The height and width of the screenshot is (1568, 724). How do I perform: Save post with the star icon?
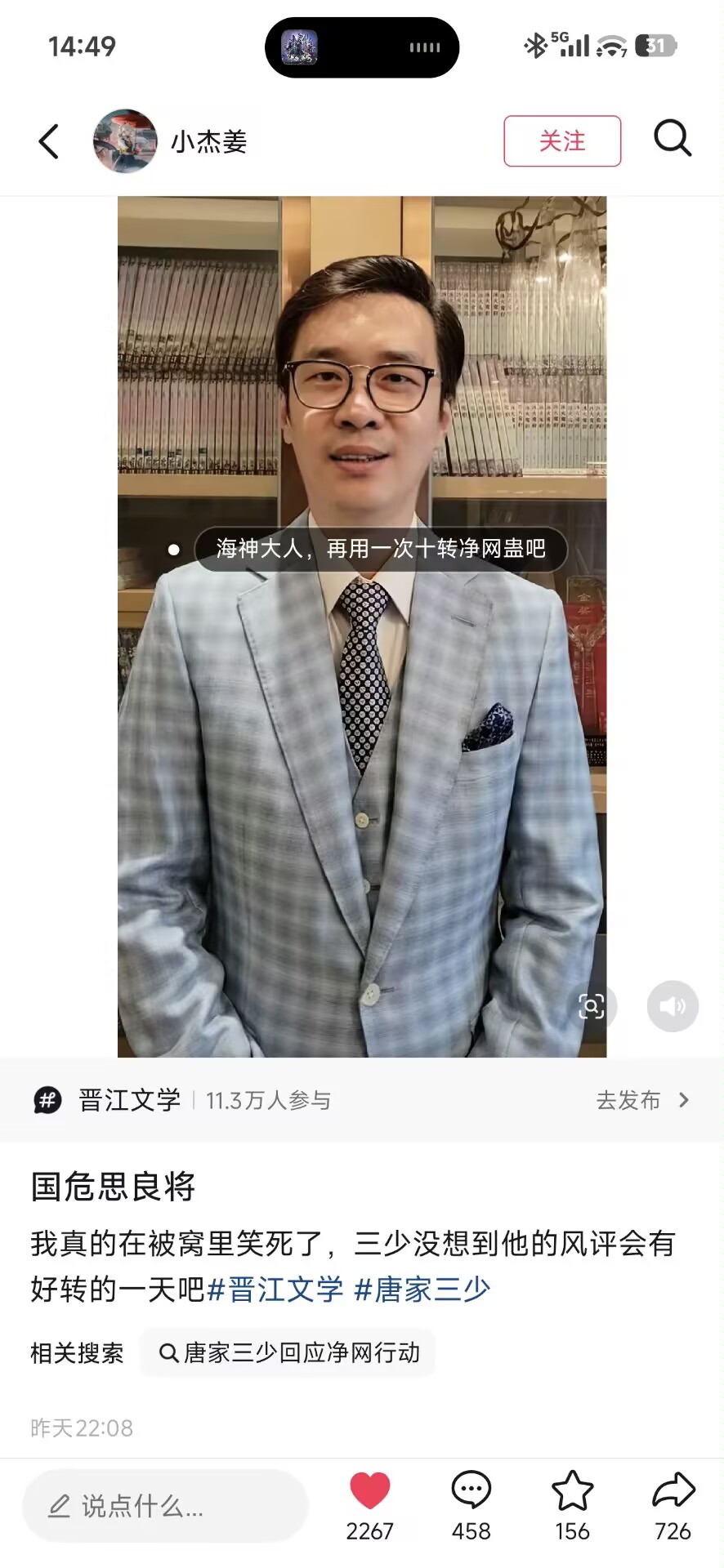pos(572,1491)
